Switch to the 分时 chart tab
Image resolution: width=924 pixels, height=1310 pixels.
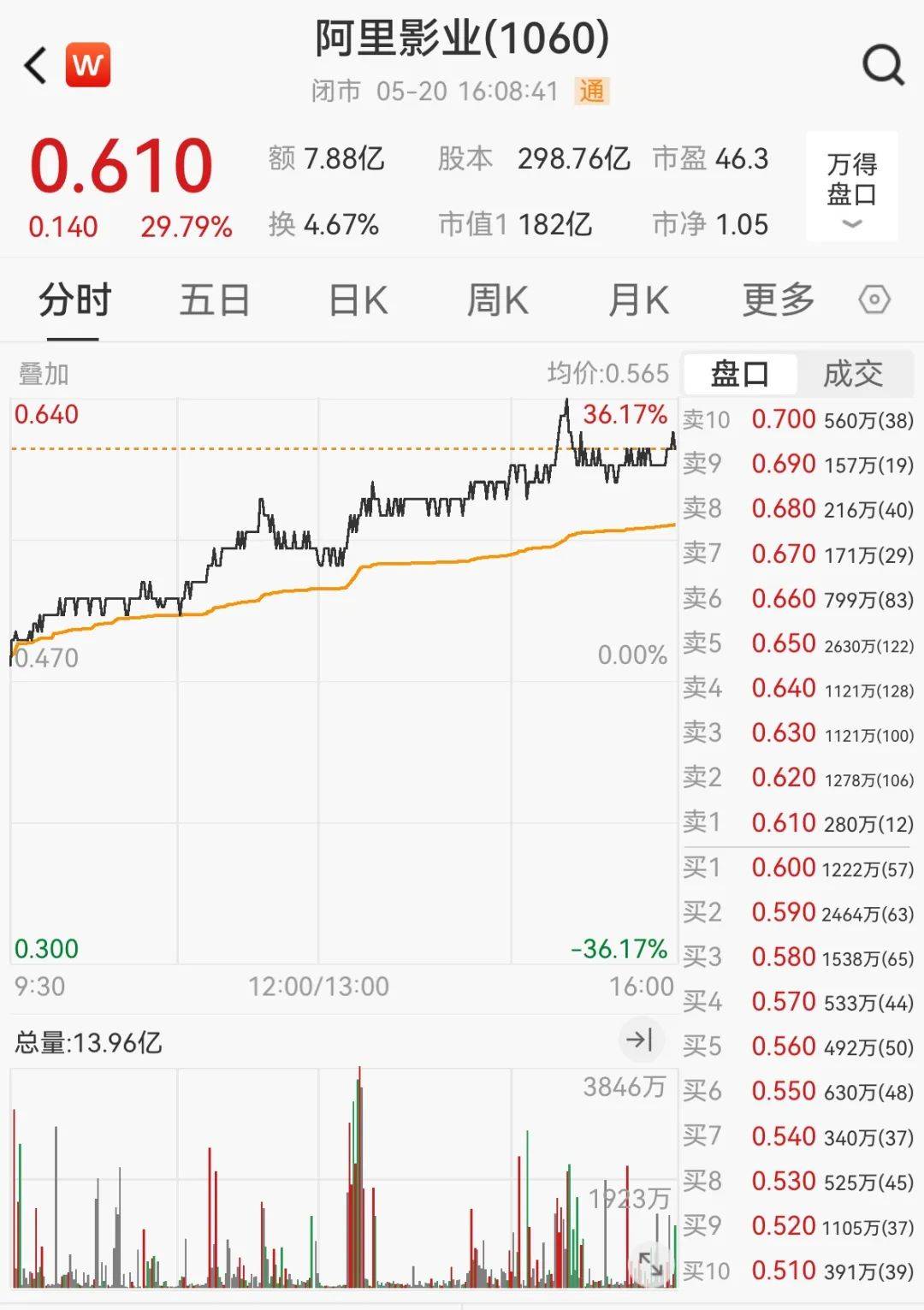click(x=74, y=300)
